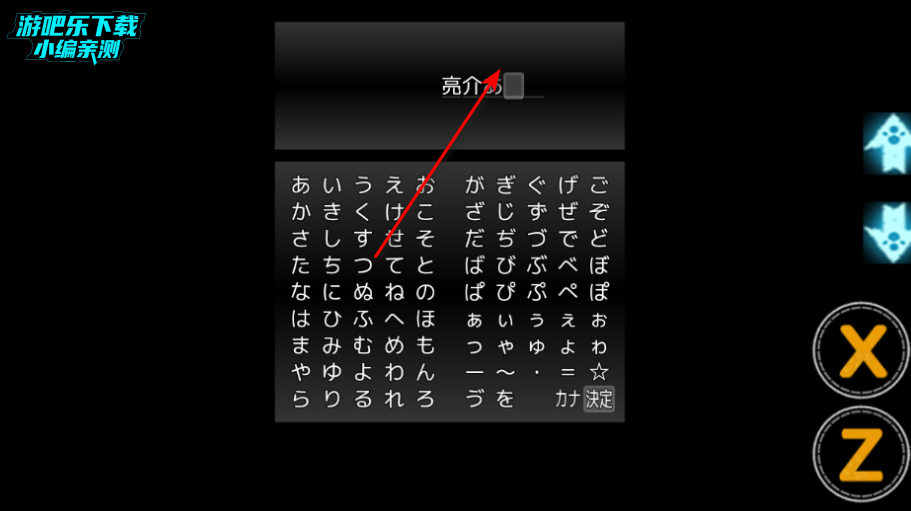
Task: Enter the ろ kana key
Action: click(425, 399)
